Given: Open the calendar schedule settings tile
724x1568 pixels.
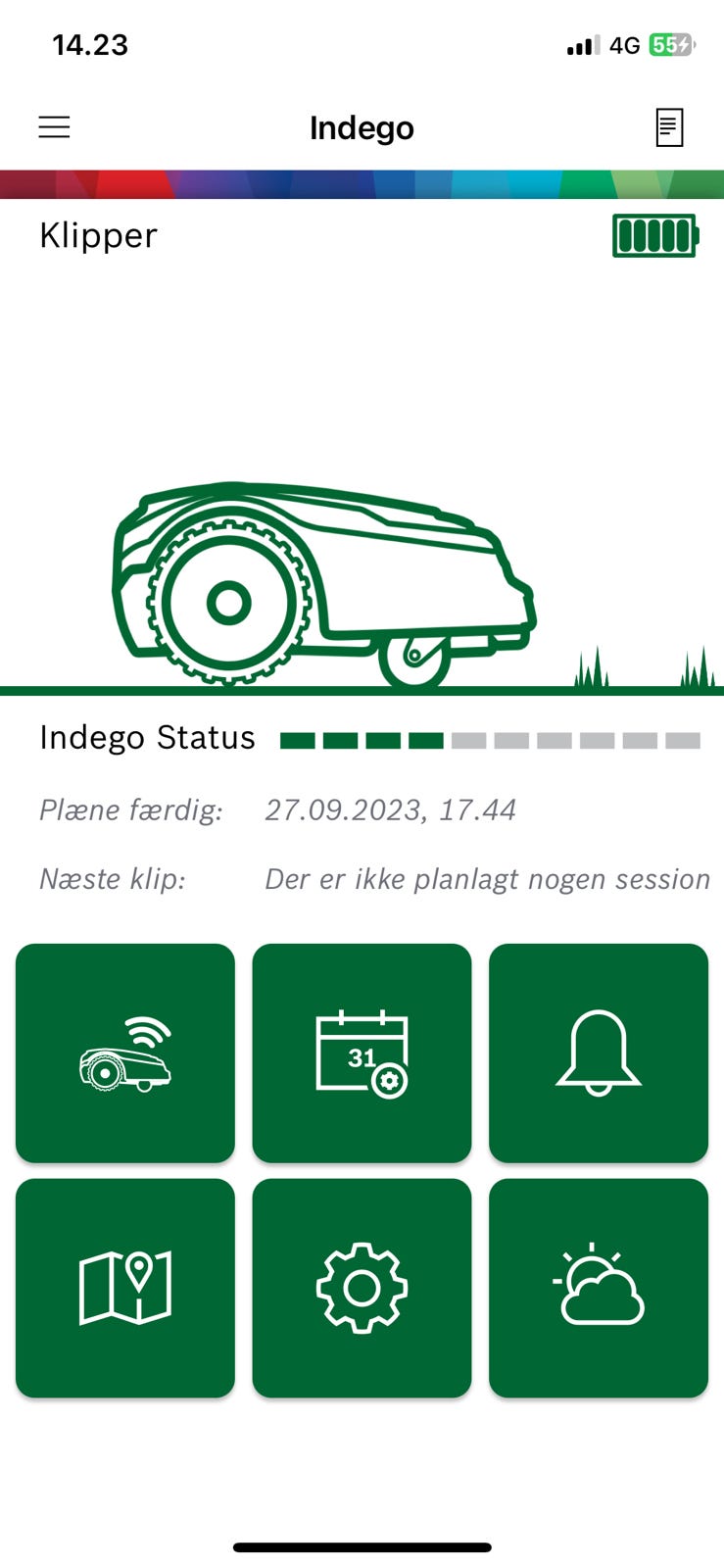Looking at the screenshot, I should click(362, 1053).
